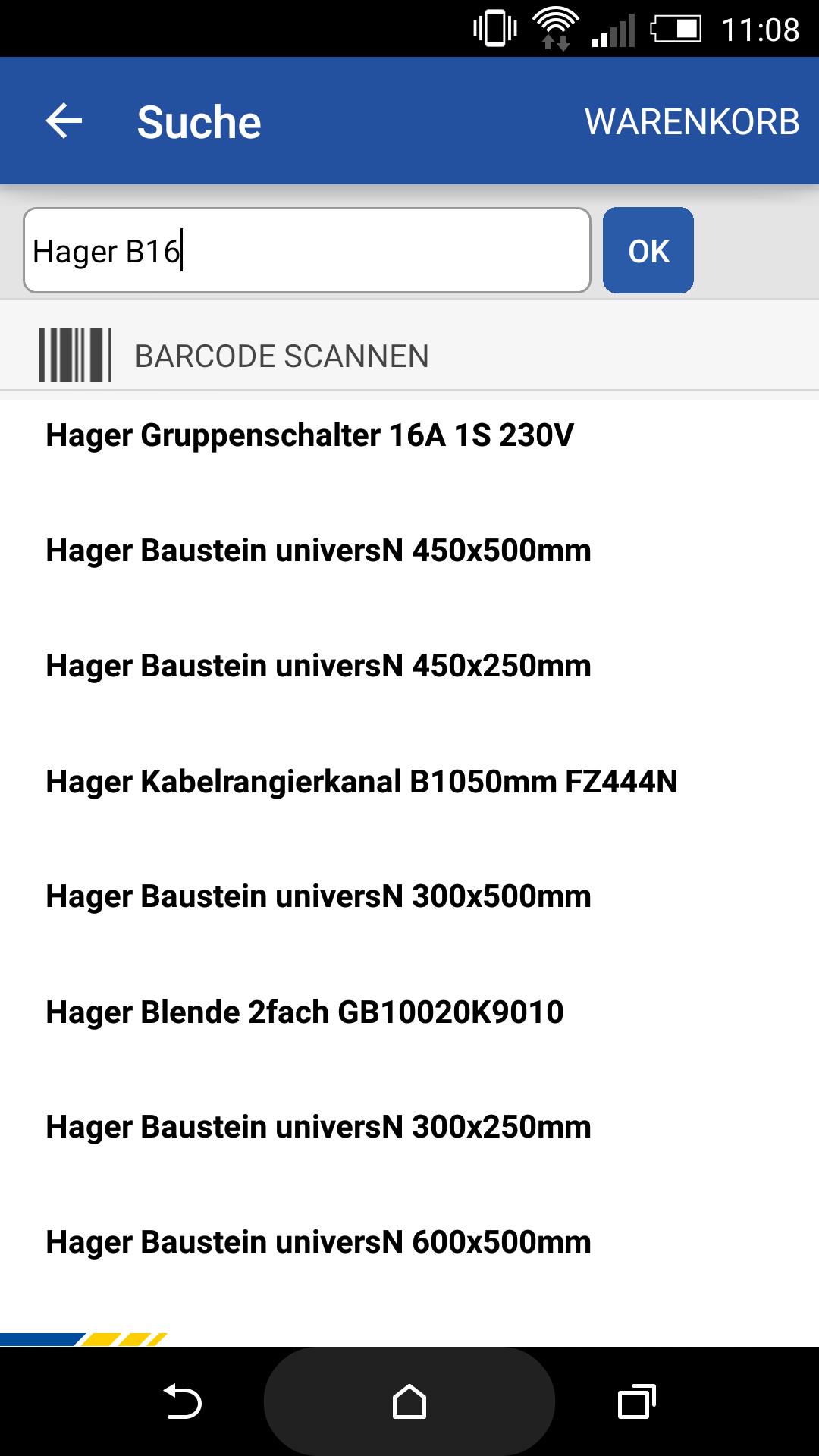Choose Hager Baustein universN 450x250mm result
This screenshot has height=1456, width=819.
pyautogui.click(x=318, y=666)
